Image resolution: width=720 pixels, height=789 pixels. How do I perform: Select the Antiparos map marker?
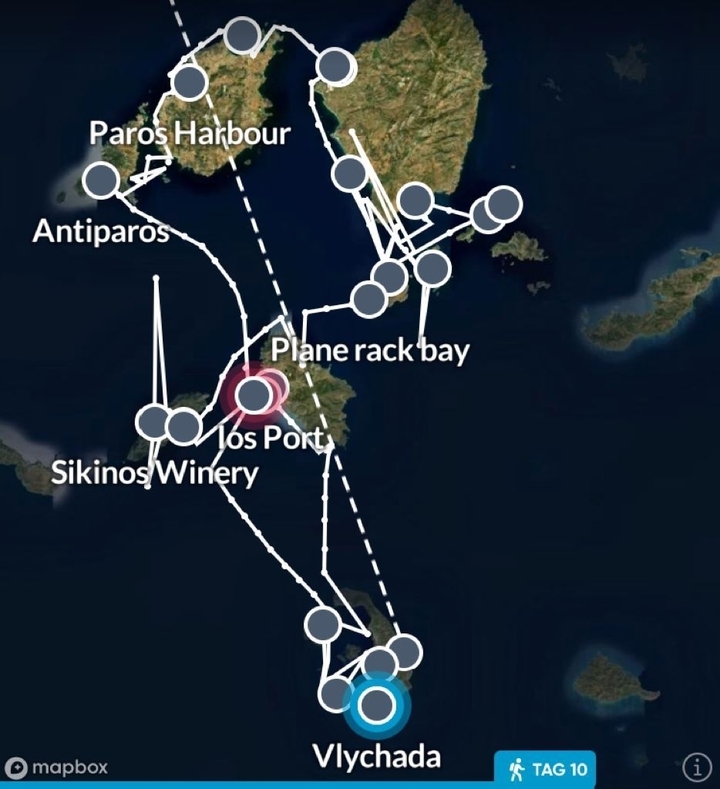[101, 180]
